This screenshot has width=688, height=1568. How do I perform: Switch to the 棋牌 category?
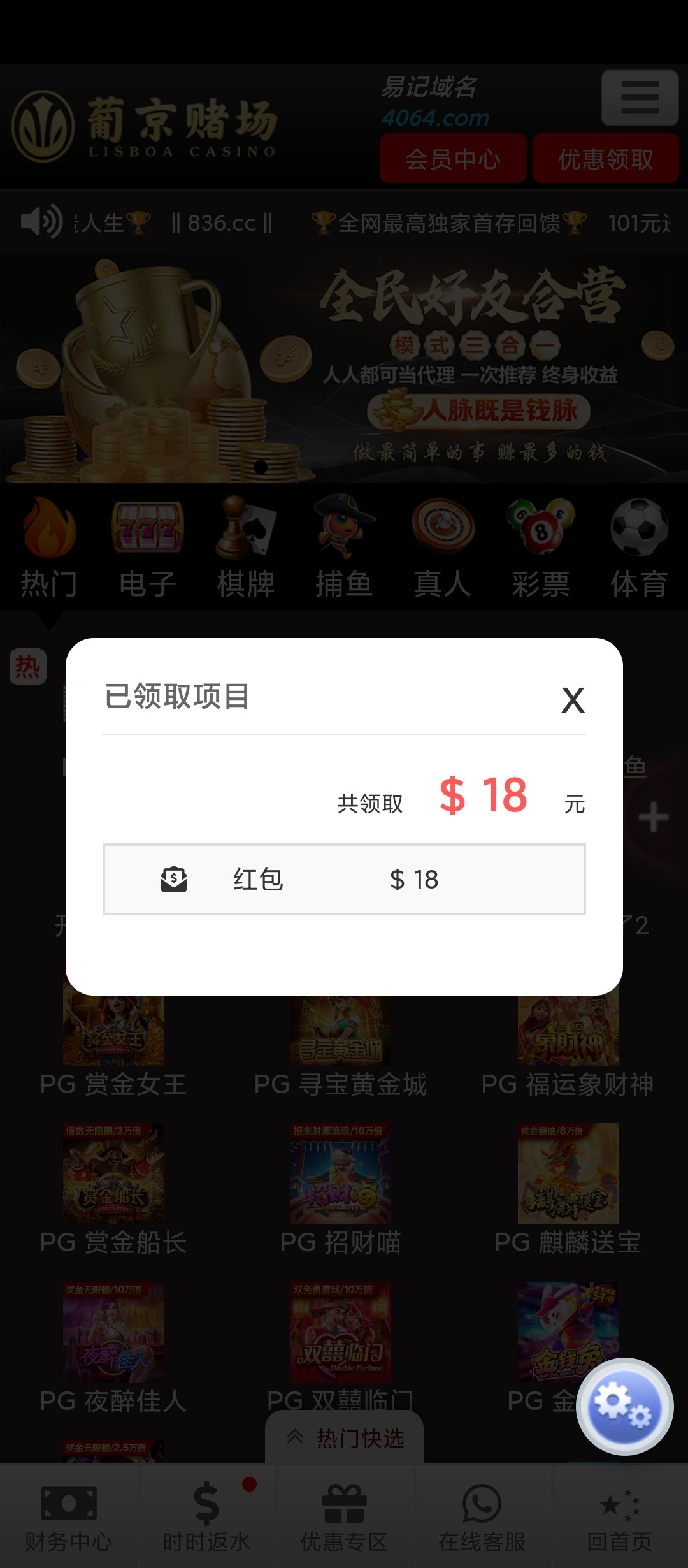246,548
